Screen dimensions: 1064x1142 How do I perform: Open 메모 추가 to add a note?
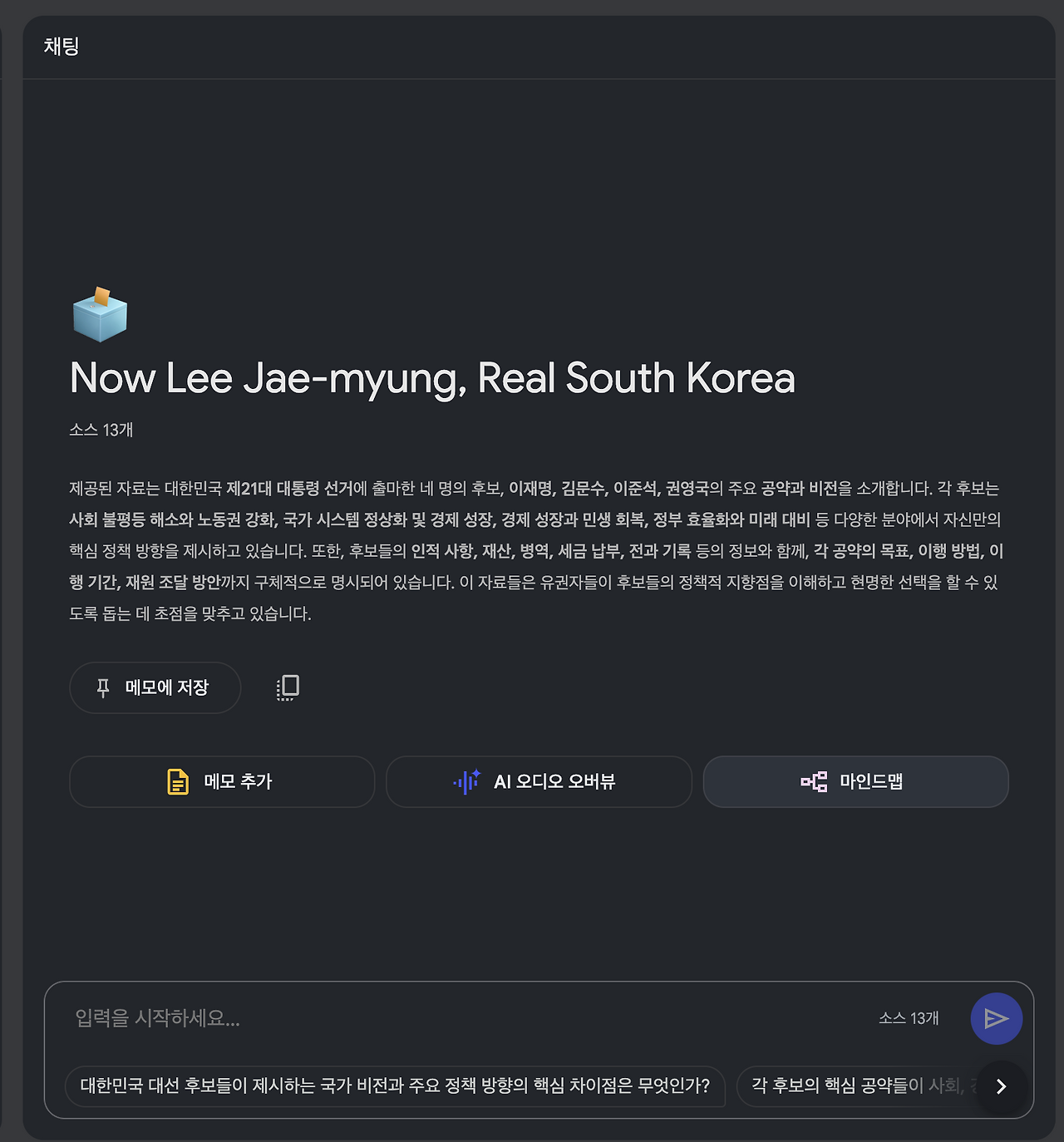pyautogui.click(x=222, y=781)
